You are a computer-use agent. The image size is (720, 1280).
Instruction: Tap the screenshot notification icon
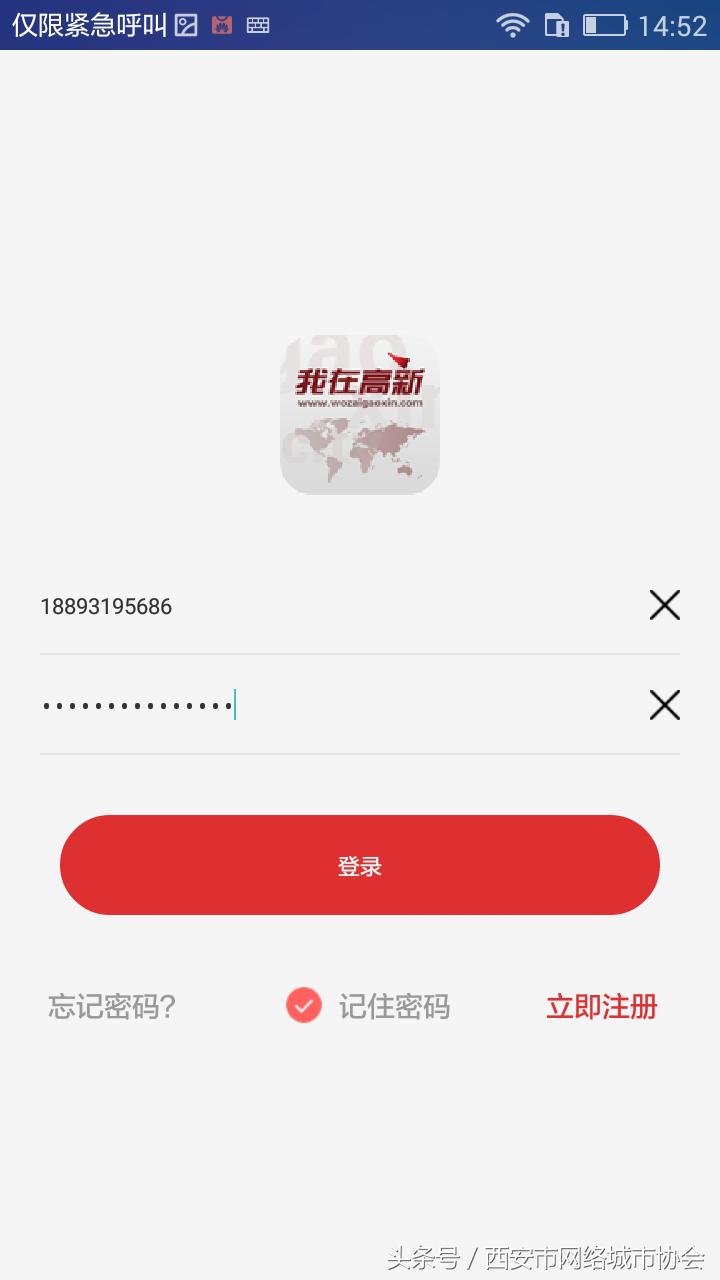186,26
